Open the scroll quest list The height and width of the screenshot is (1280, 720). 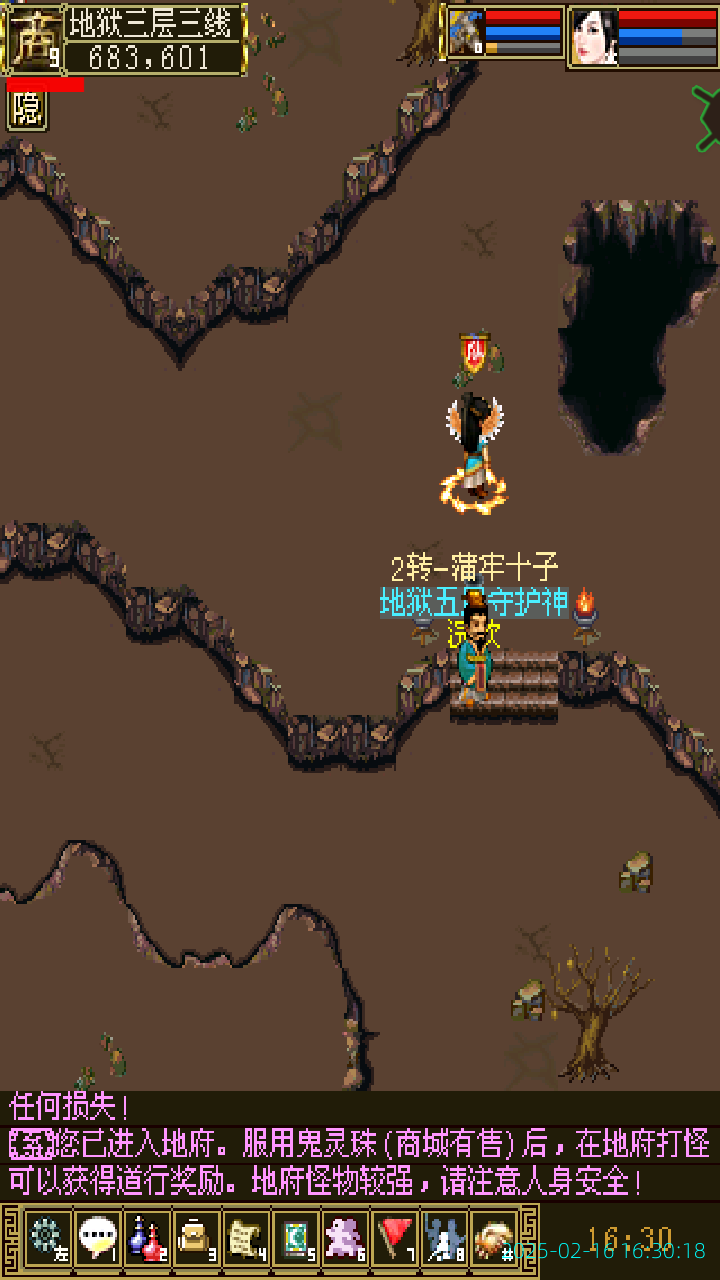(x=246, y=1238)
